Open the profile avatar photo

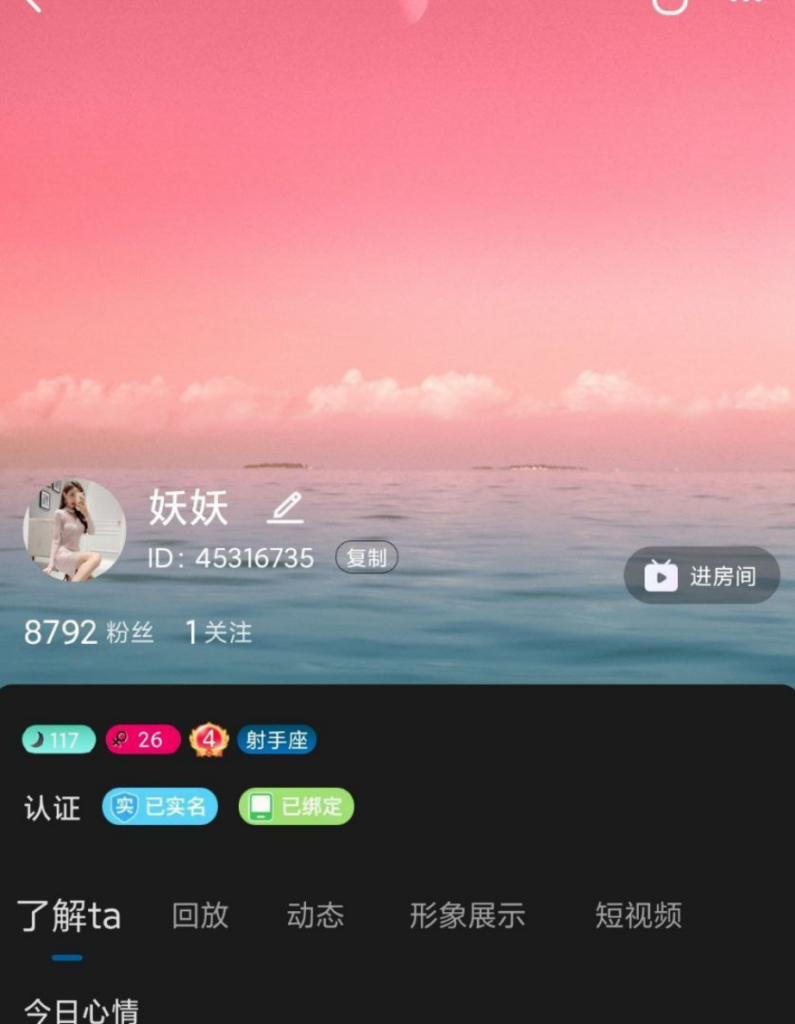click(75, 530)
